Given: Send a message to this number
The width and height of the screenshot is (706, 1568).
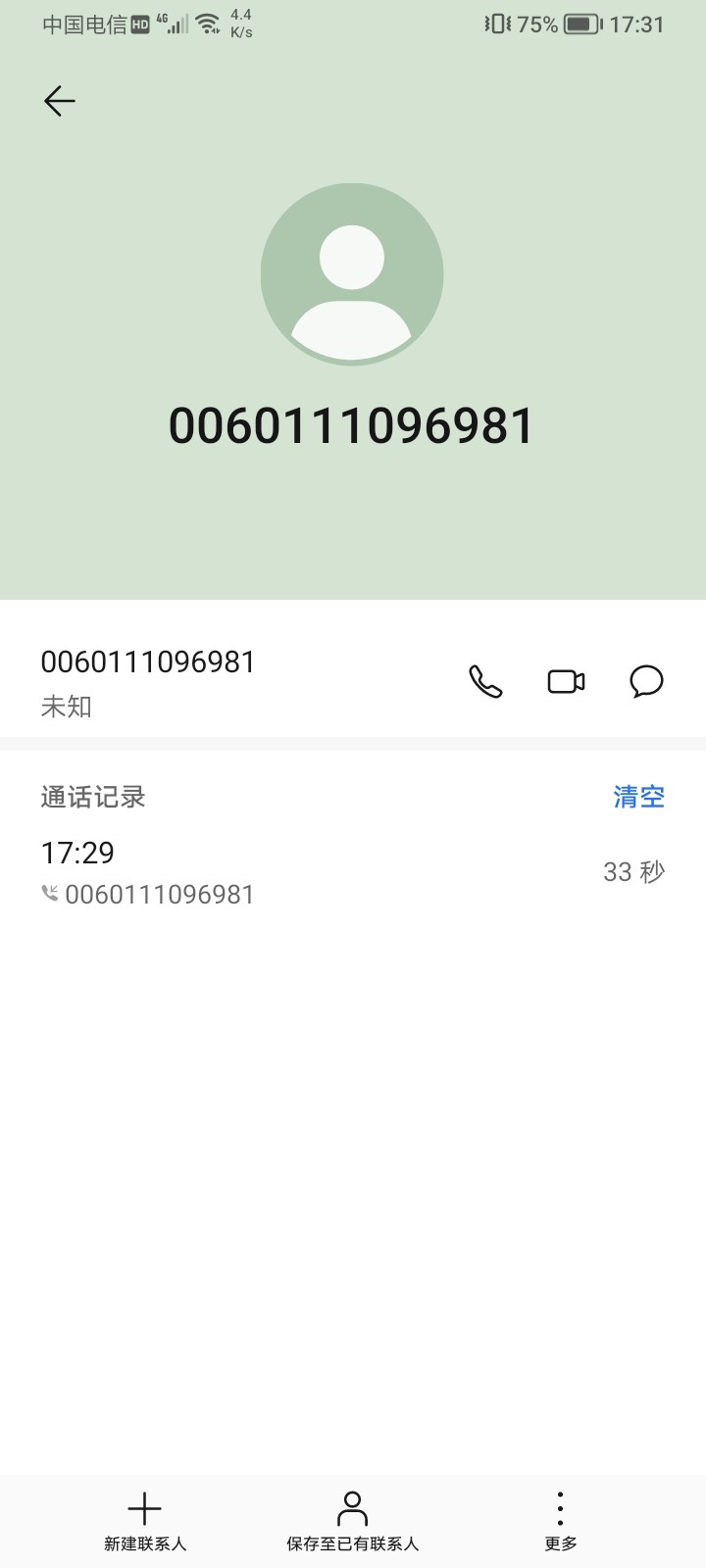Looking at the screenshot, I should 646,681.
